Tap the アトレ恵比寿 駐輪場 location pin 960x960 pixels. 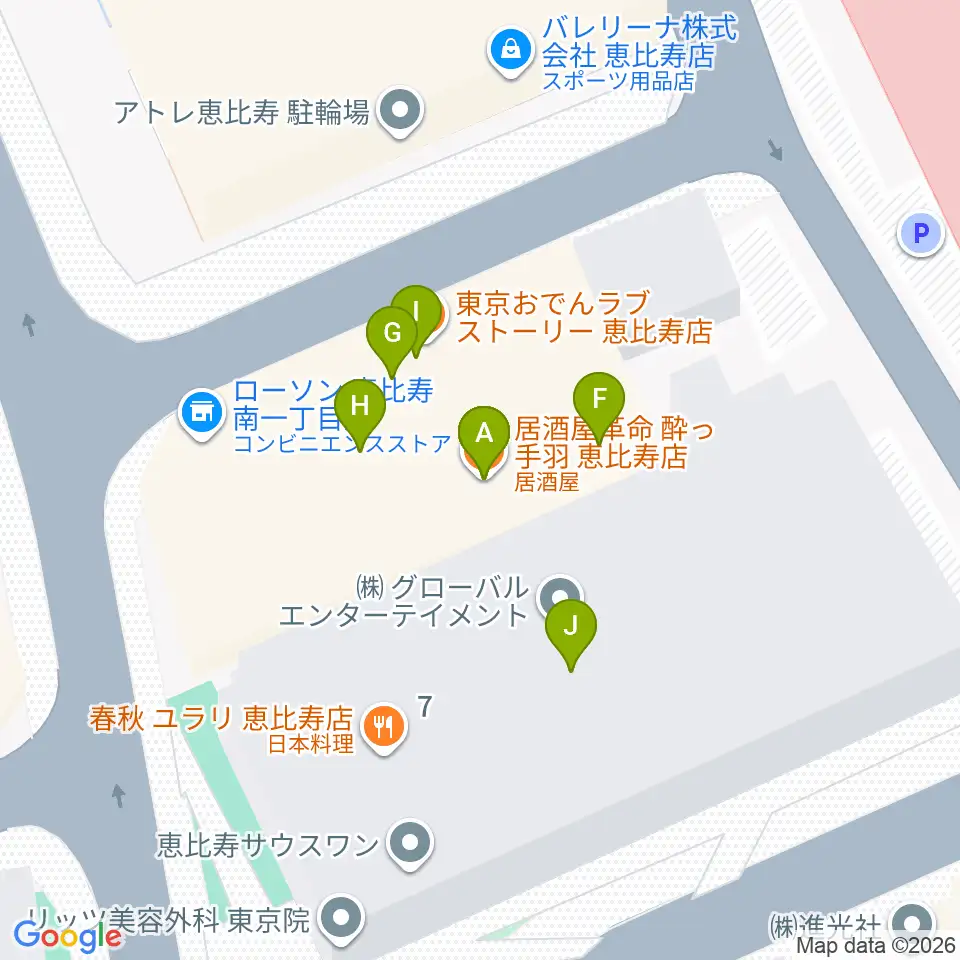[x=400, y=112]
